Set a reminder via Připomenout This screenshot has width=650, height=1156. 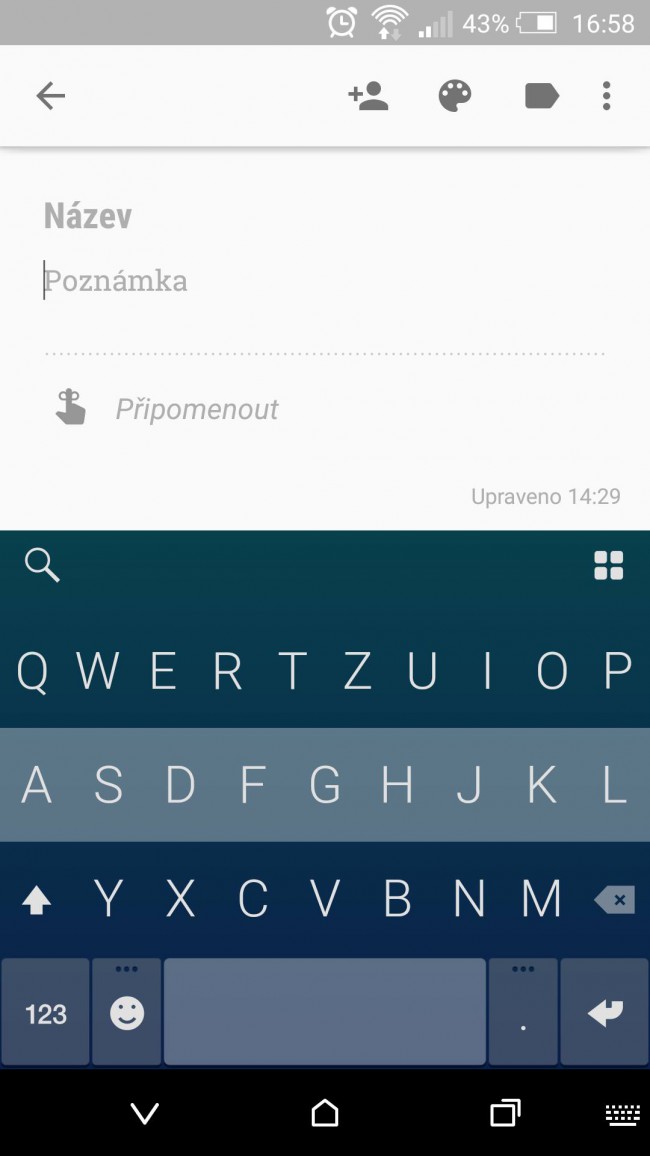point(197,409)
